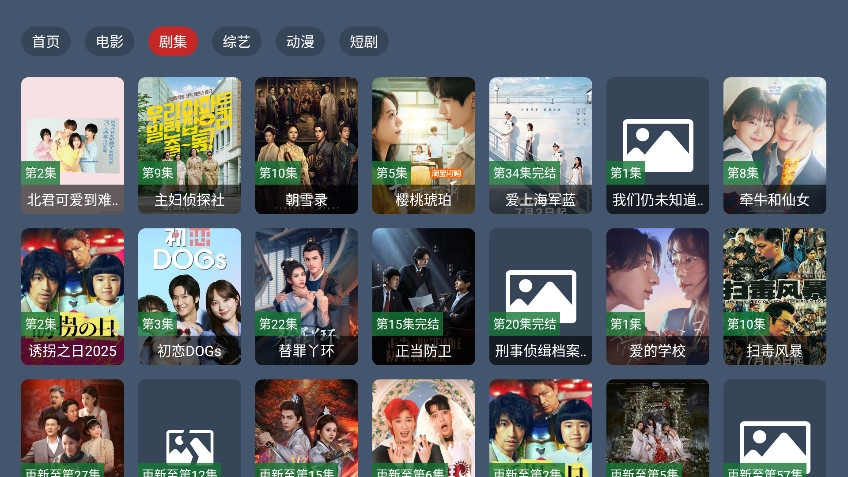
Task: Go to the 动漫 tab
Action: click(300, 42)
